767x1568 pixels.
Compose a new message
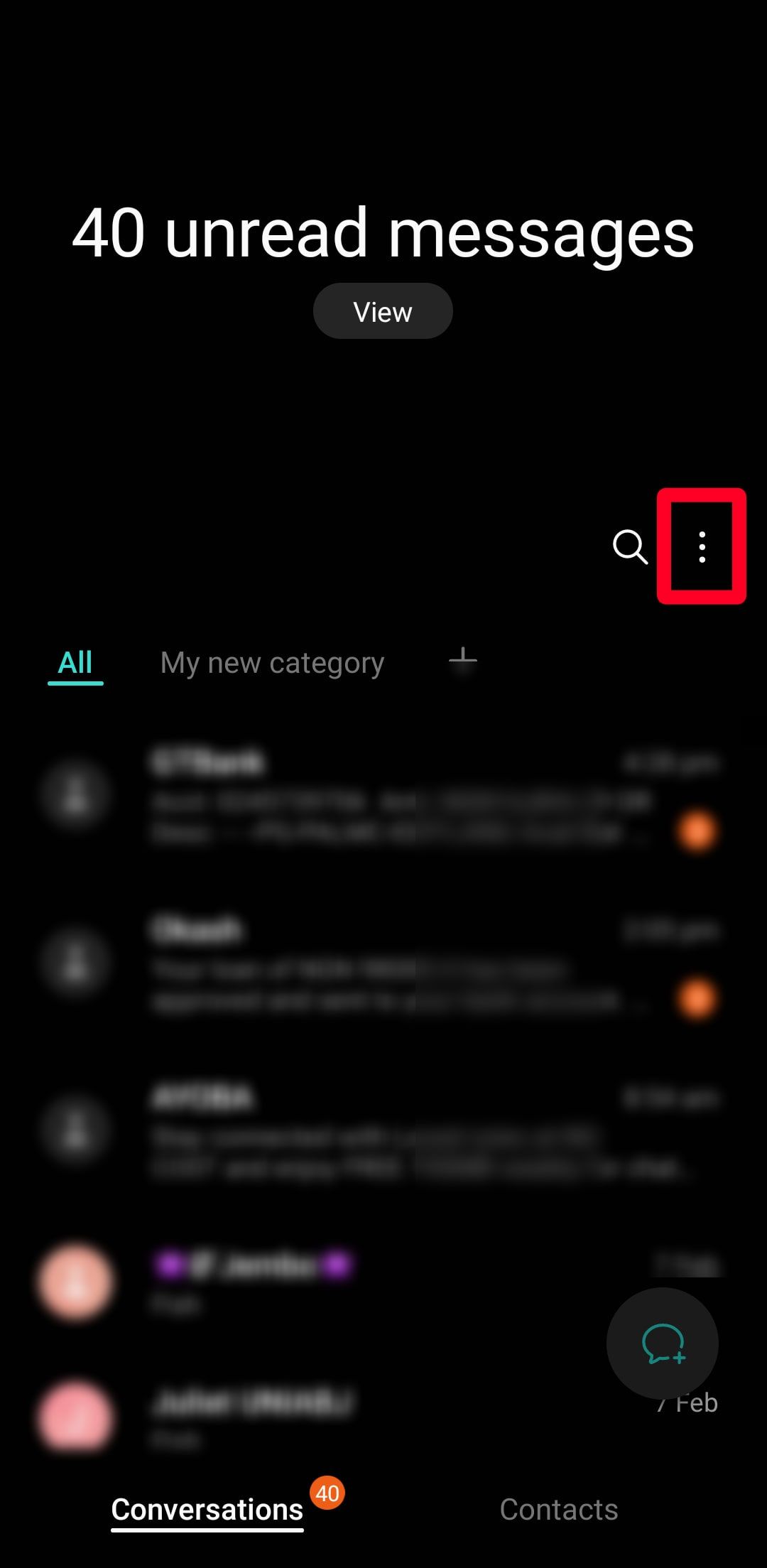pyautogui.click(x=662, y=1343)
